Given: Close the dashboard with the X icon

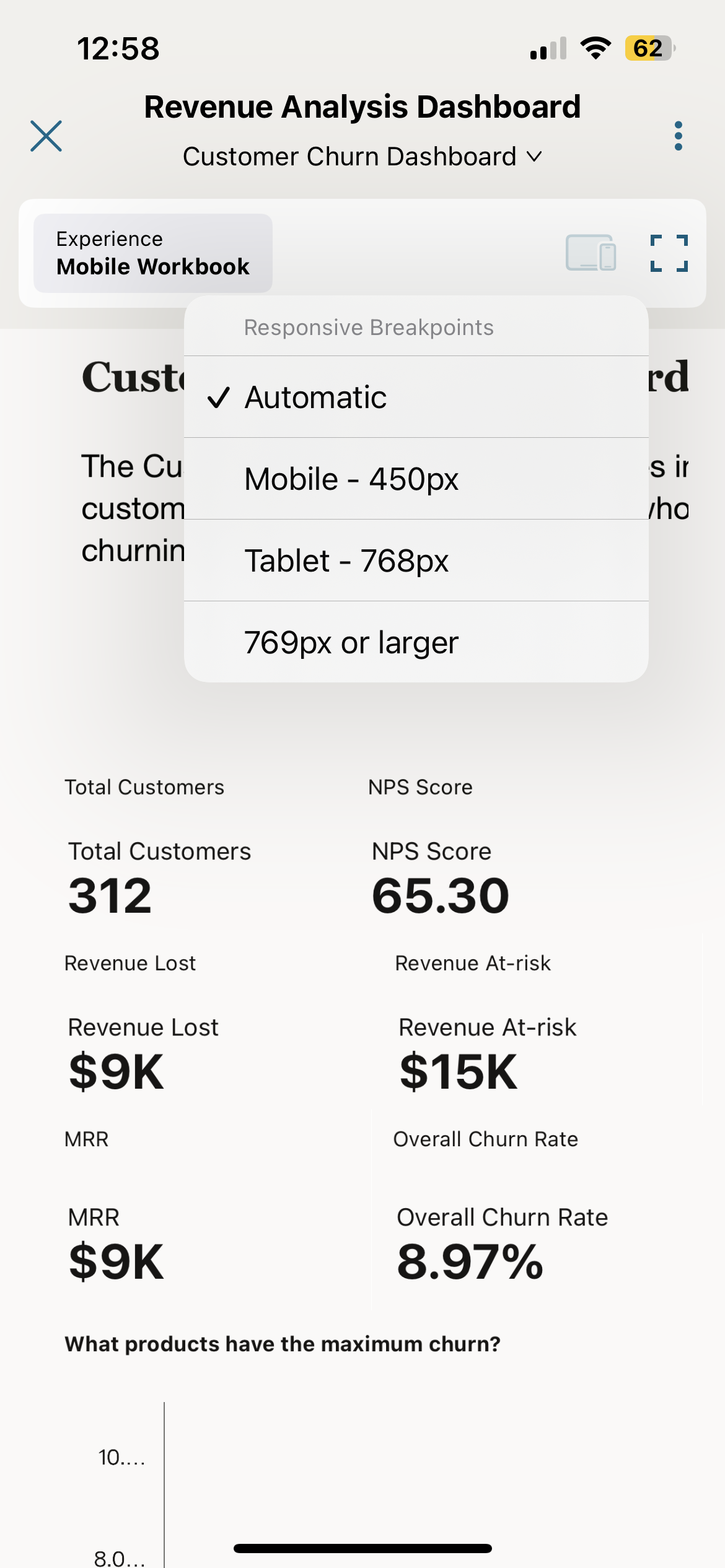Looking at the screenshot, I should click(46, 136).
